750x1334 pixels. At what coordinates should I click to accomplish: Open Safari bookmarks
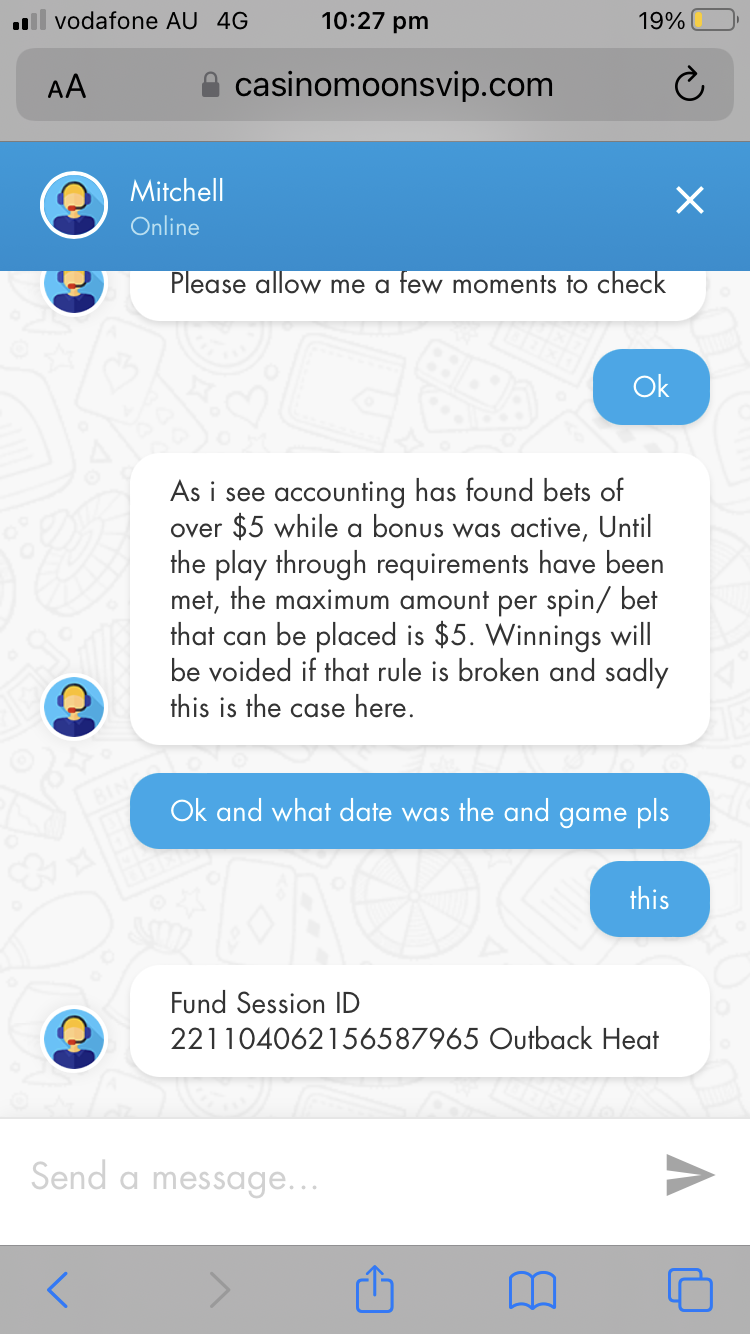[532, 1290]
